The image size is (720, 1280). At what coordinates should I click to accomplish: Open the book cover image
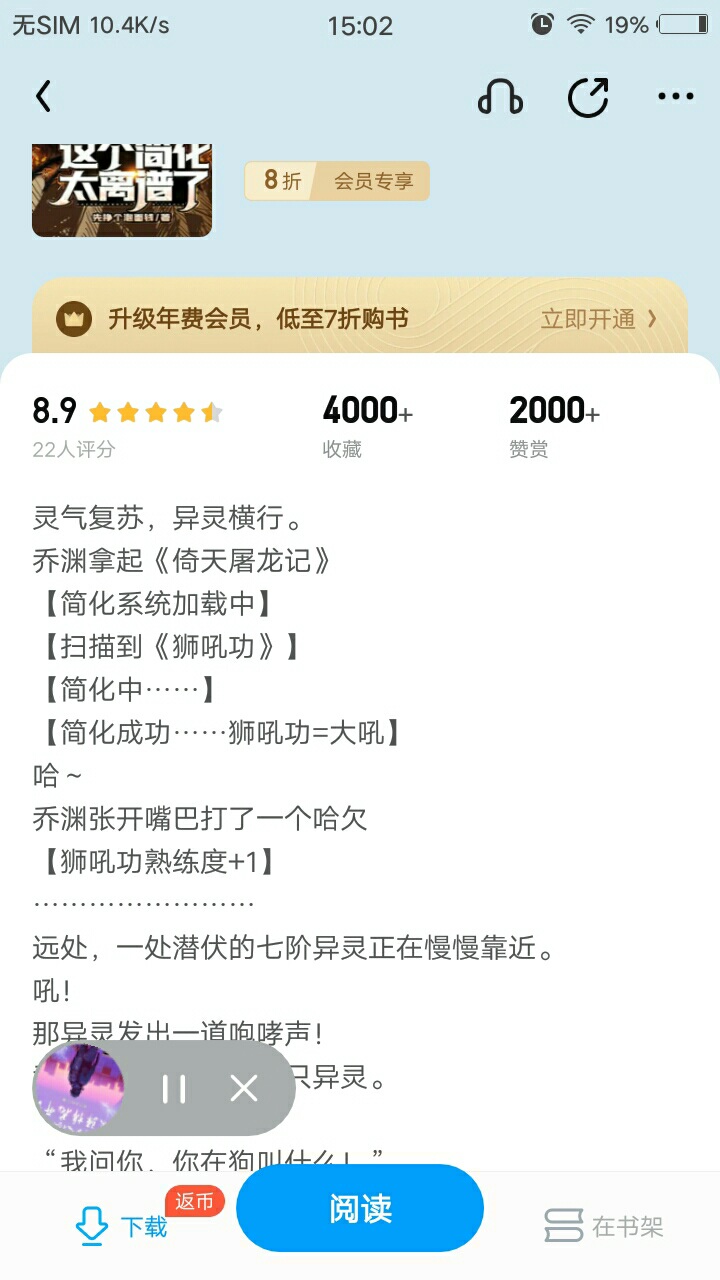click(x=122, y=190)
